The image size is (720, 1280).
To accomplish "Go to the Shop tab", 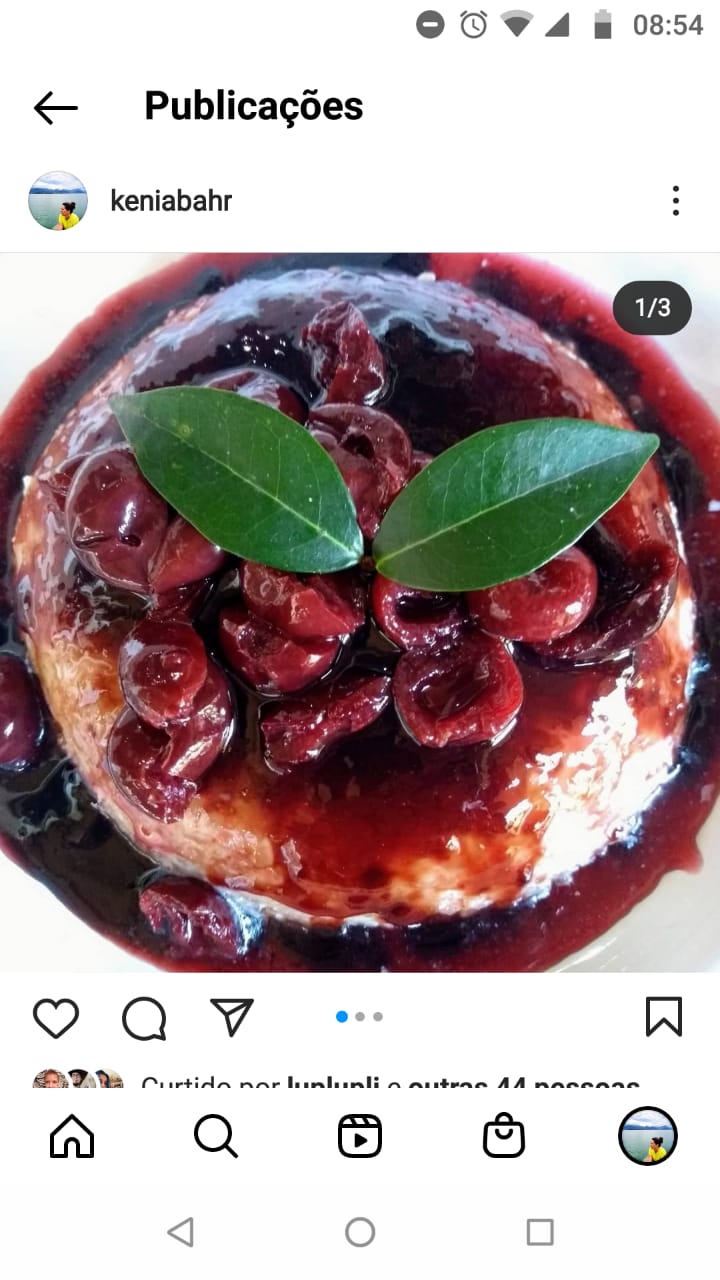I will point(504,1137).
